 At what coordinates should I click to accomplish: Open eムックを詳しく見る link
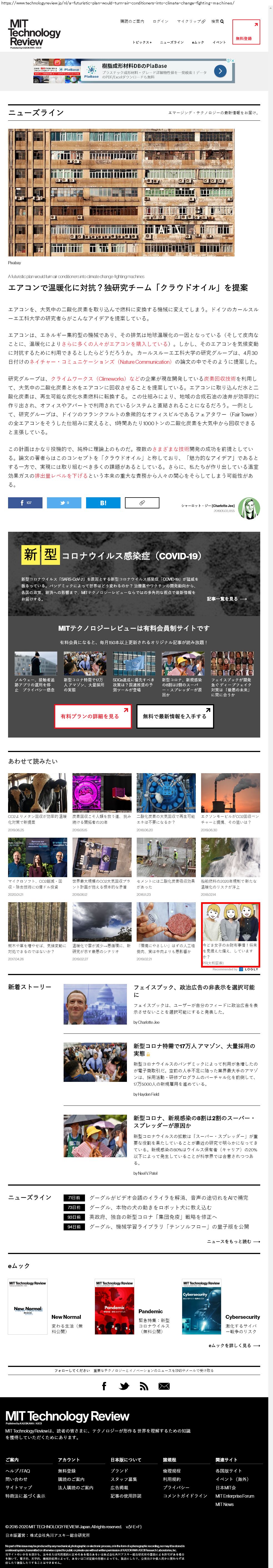coord(234,1346)
